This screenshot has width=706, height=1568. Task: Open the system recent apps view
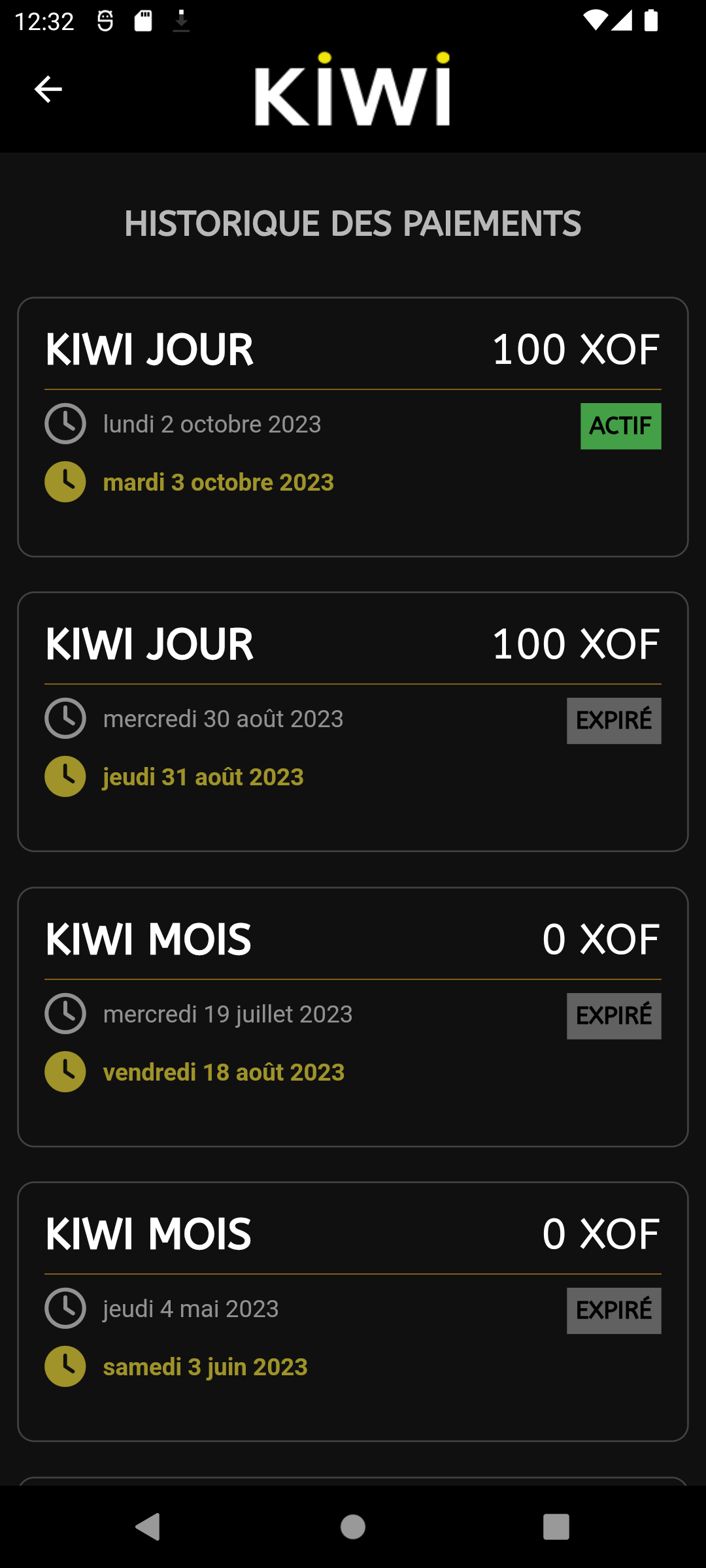(x=556, y=1527)
